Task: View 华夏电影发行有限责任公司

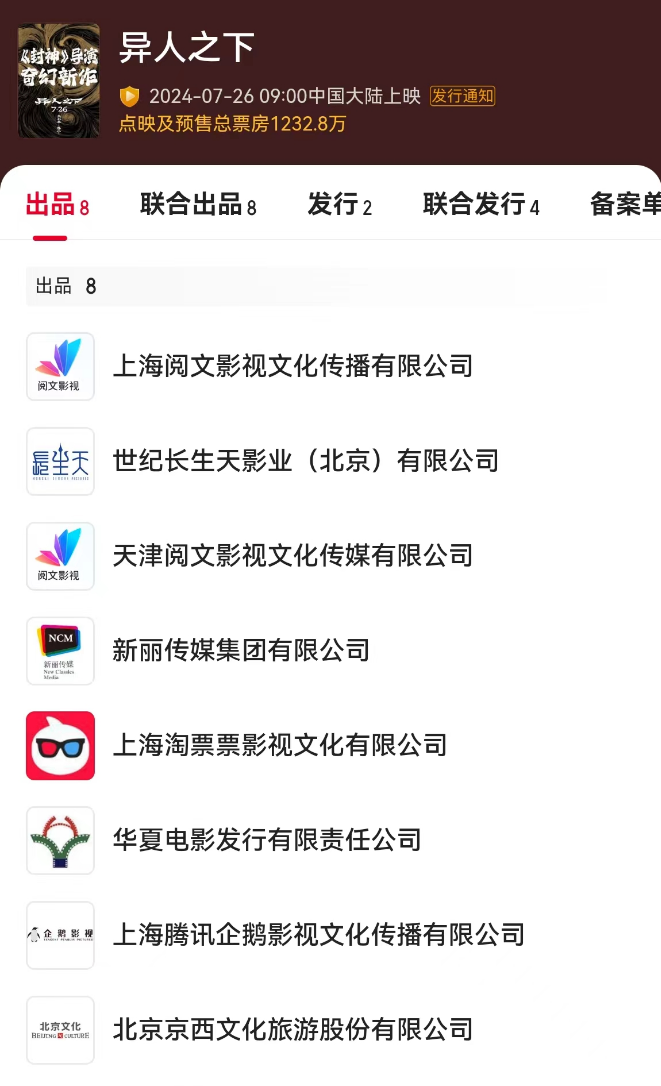Action: point(267,840)
